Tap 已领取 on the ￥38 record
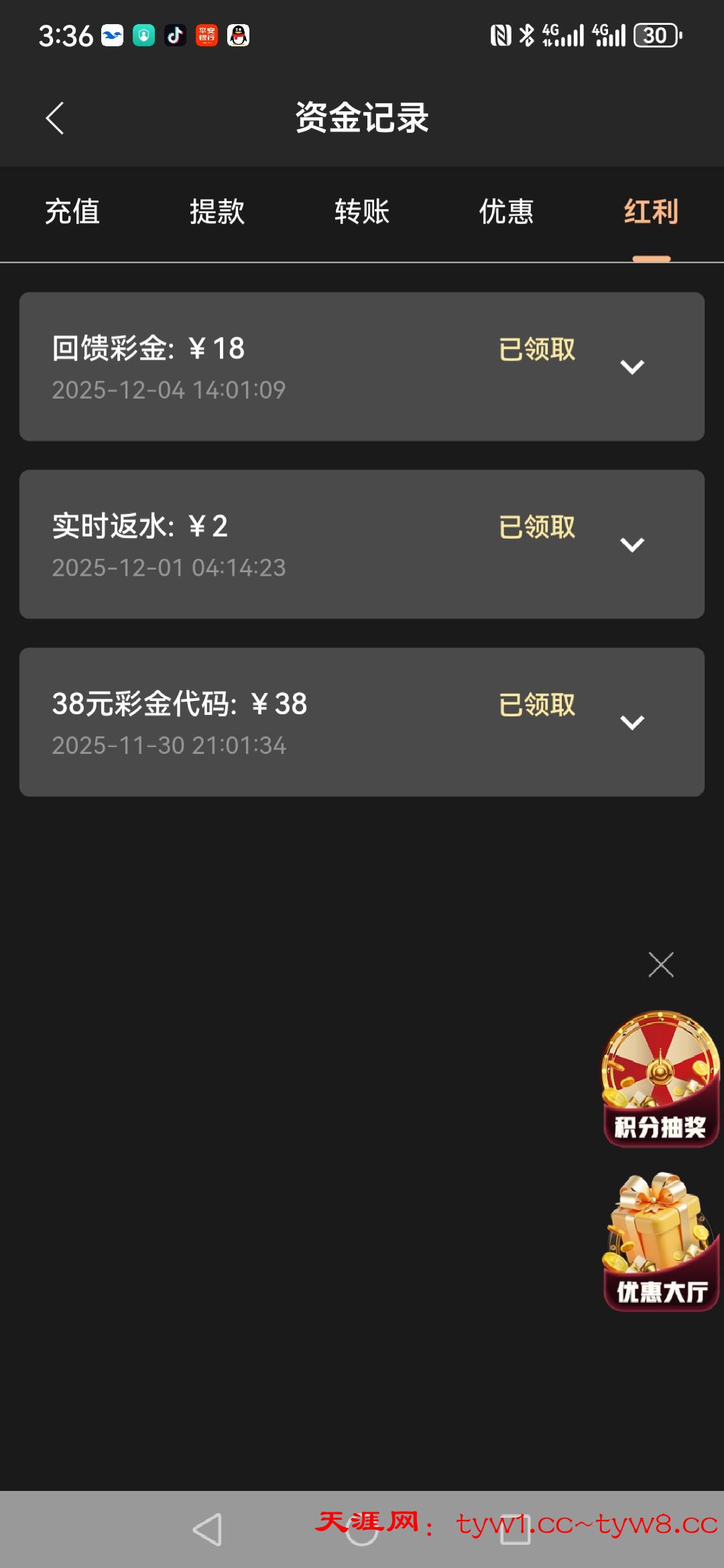 537,705
